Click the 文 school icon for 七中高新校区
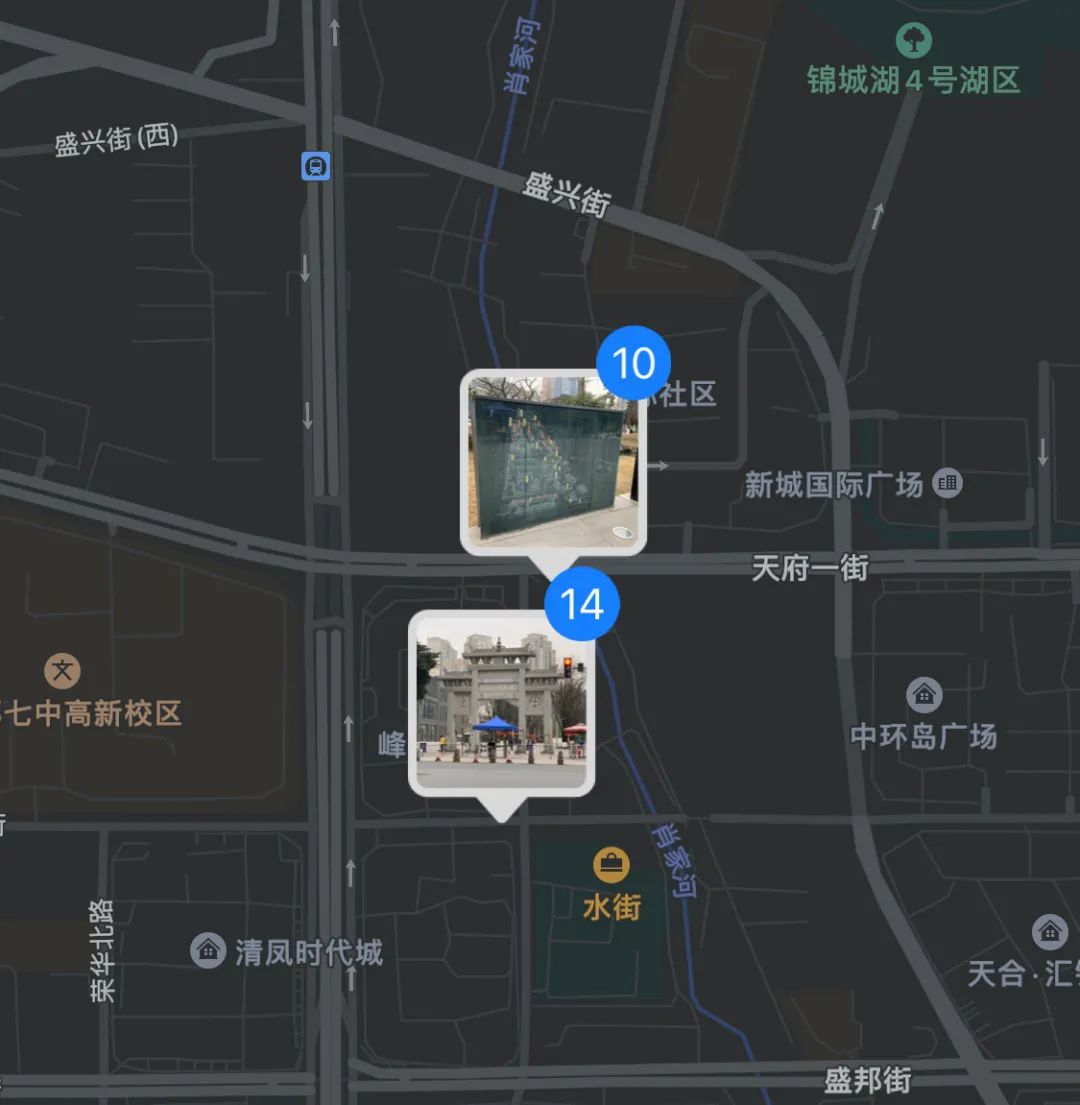This screenshot has height=1105, width=1080. pyautogui.click(x=62, y=672)
